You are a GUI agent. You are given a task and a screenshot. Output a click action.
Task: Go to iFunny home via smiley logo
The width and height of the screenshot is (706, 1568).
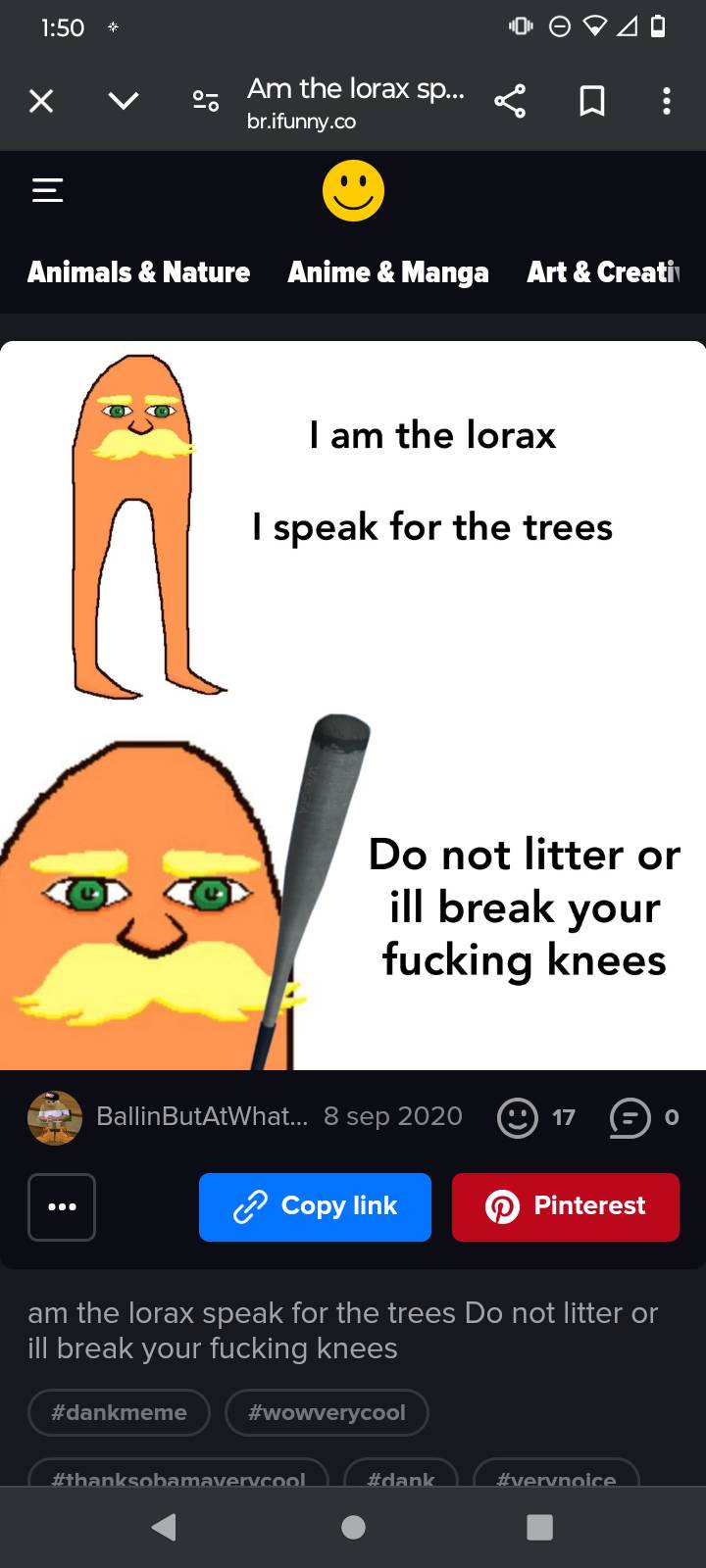(353, 190)
